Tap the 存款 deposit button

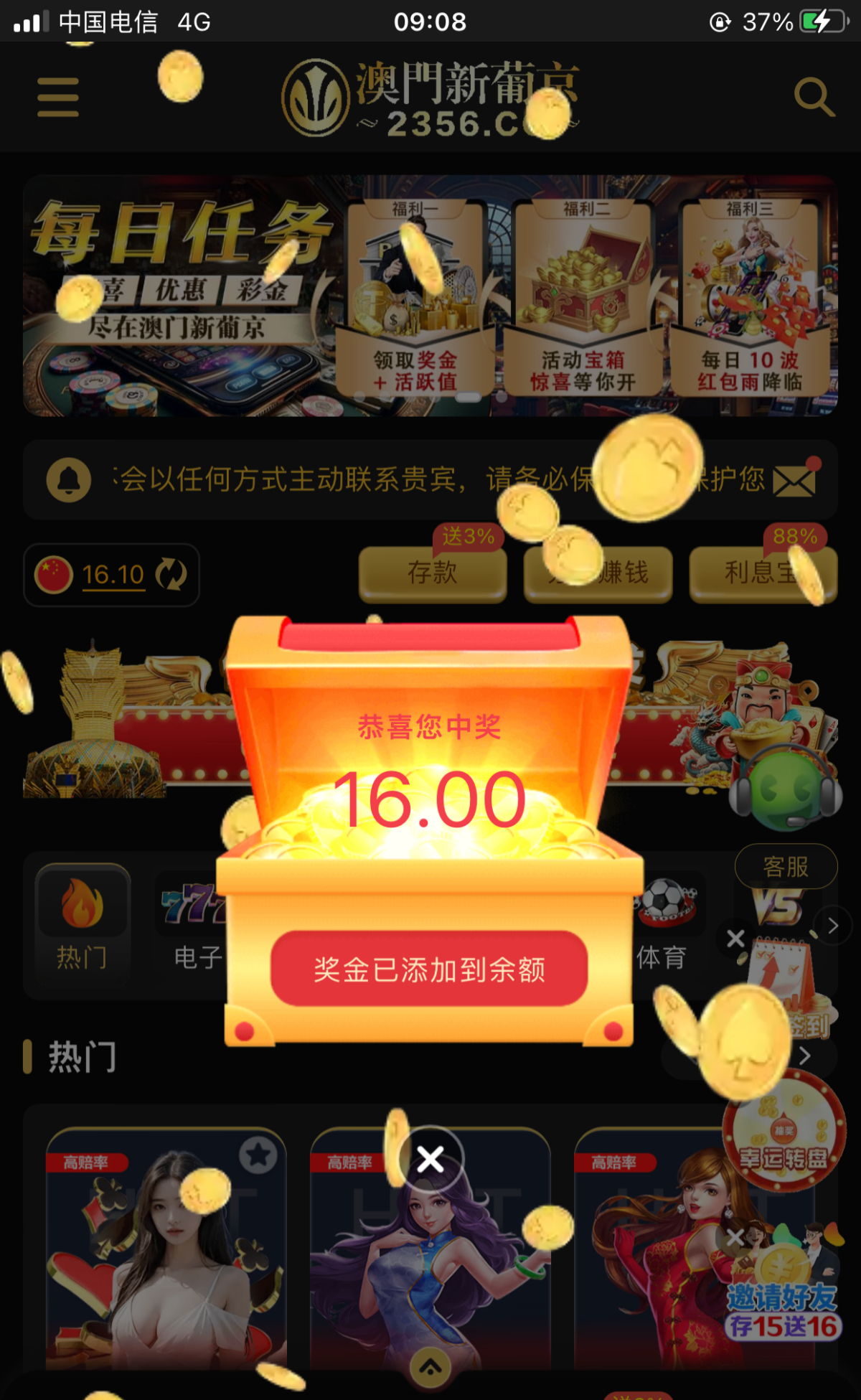point(433,573)
